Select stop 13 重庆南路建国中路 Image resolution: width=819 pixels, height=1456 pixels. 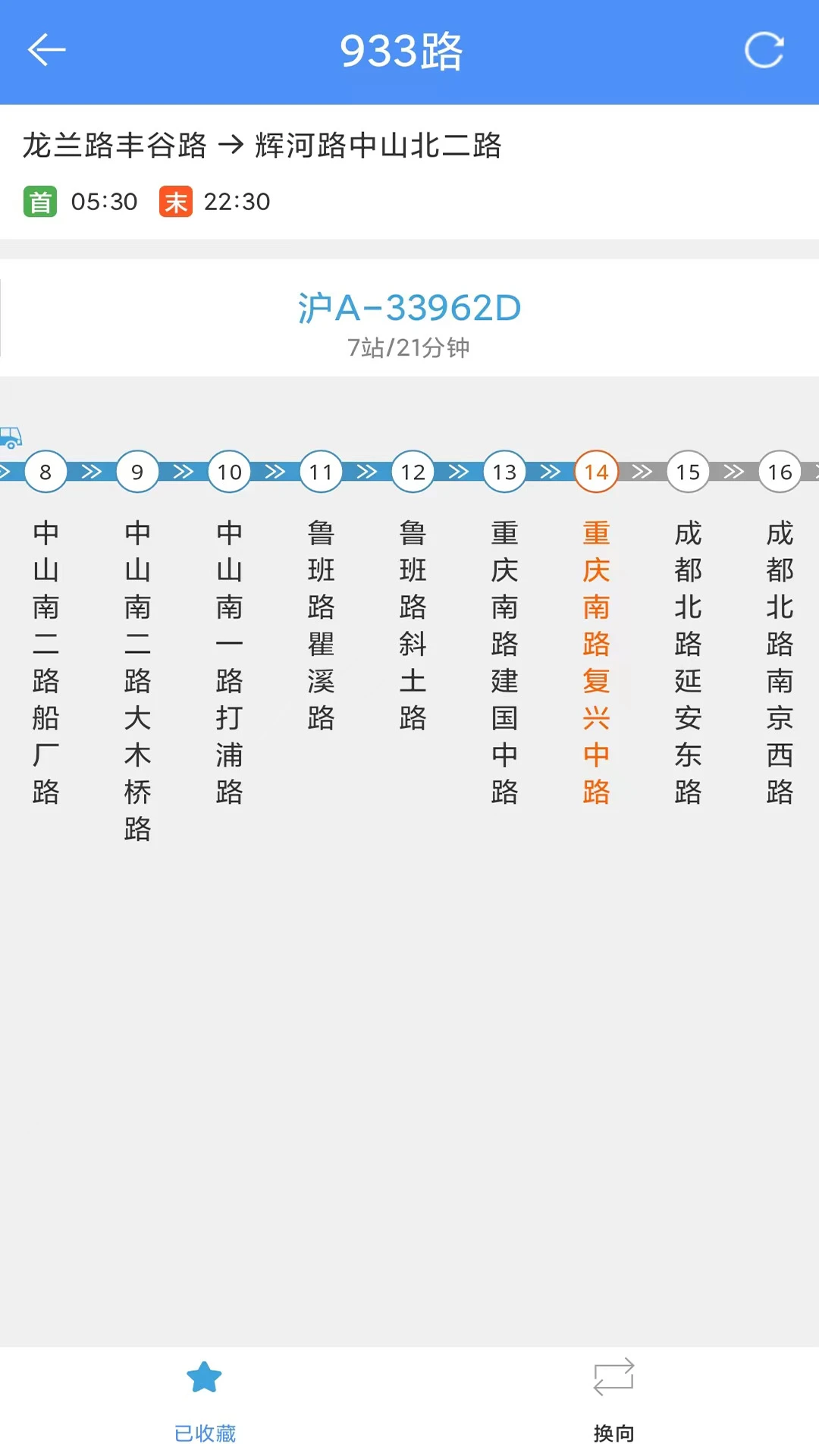click(x=504, y=472)
